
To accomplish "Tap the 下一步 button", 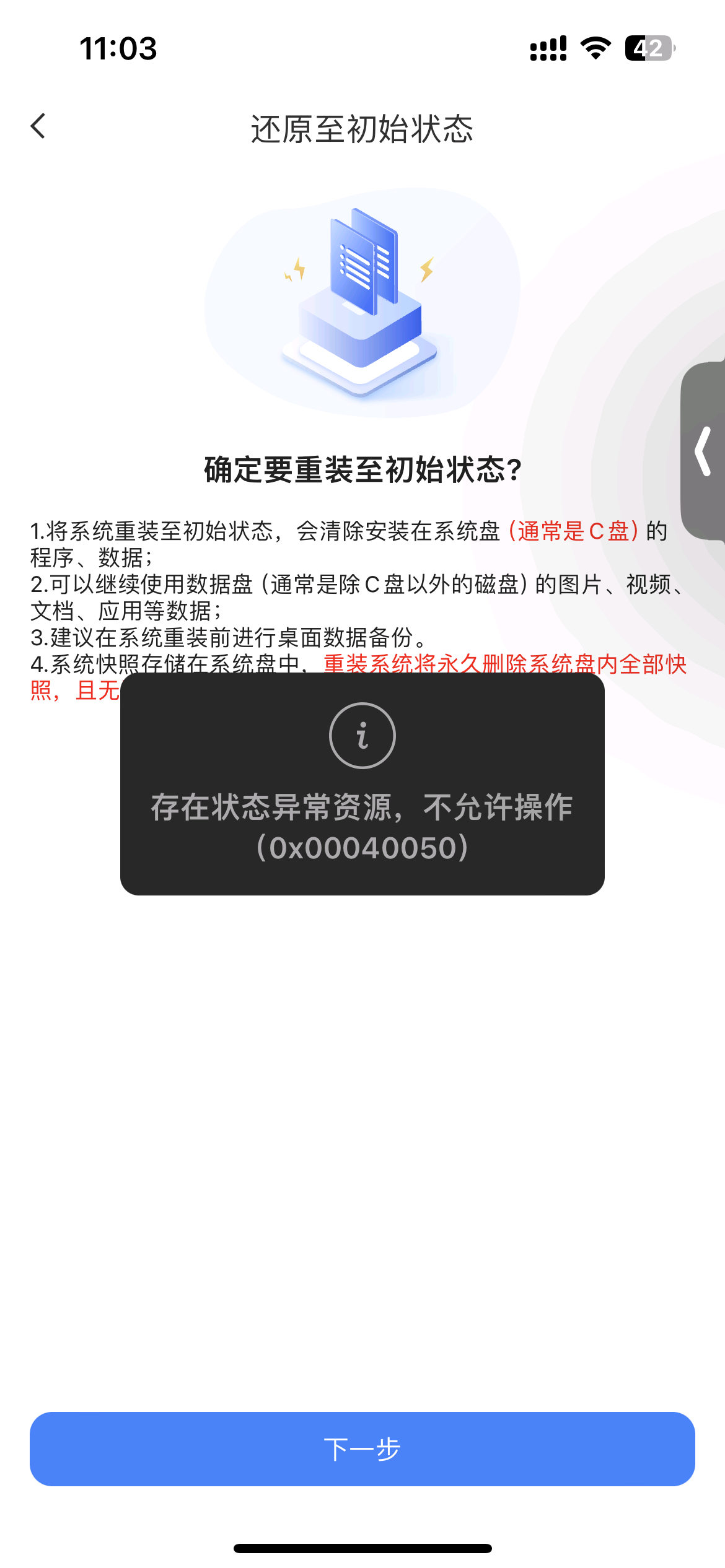I will click(362, 1449).
